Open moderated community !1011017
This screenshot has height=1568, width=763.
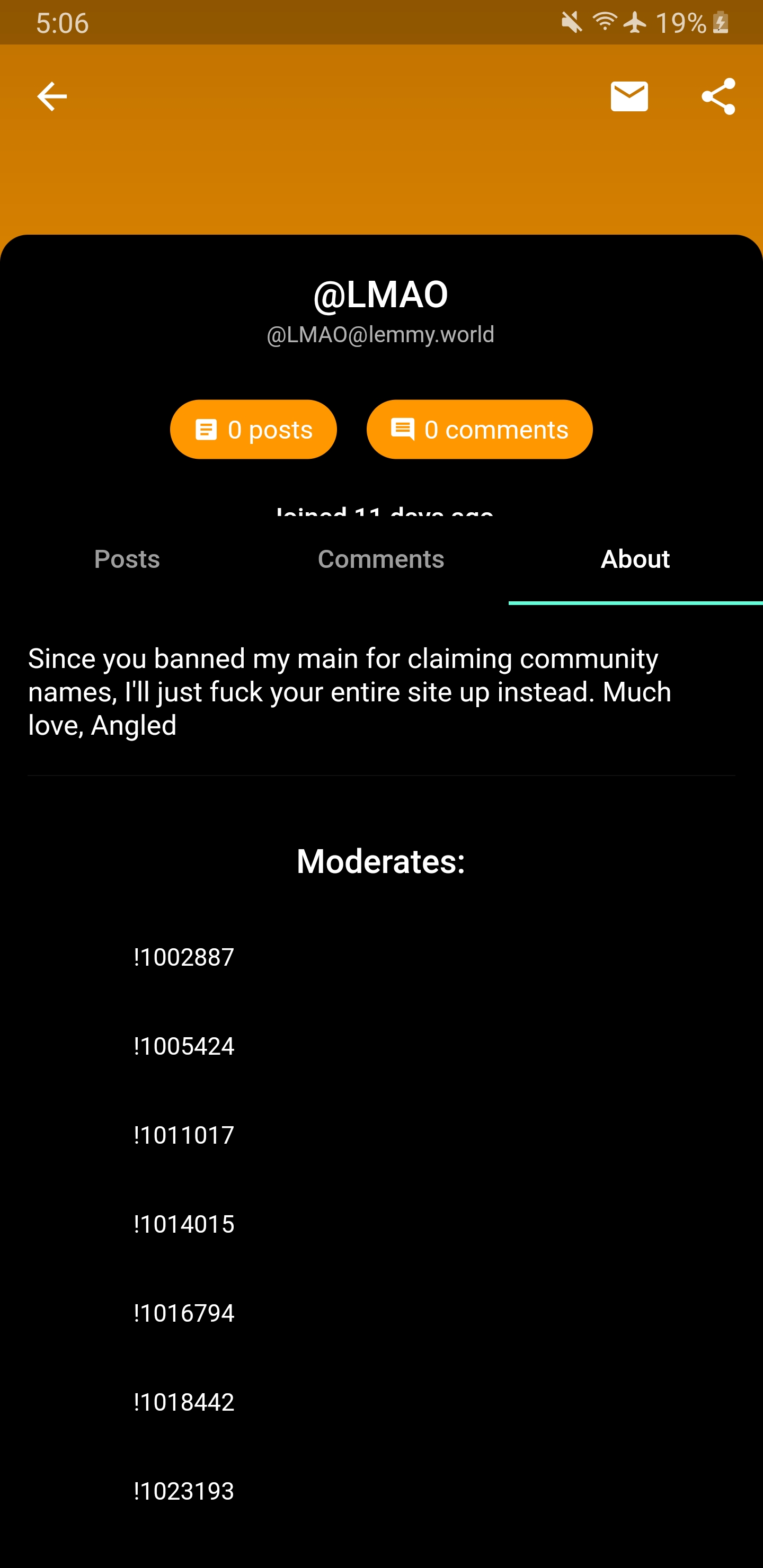(x=184, y=1135)
